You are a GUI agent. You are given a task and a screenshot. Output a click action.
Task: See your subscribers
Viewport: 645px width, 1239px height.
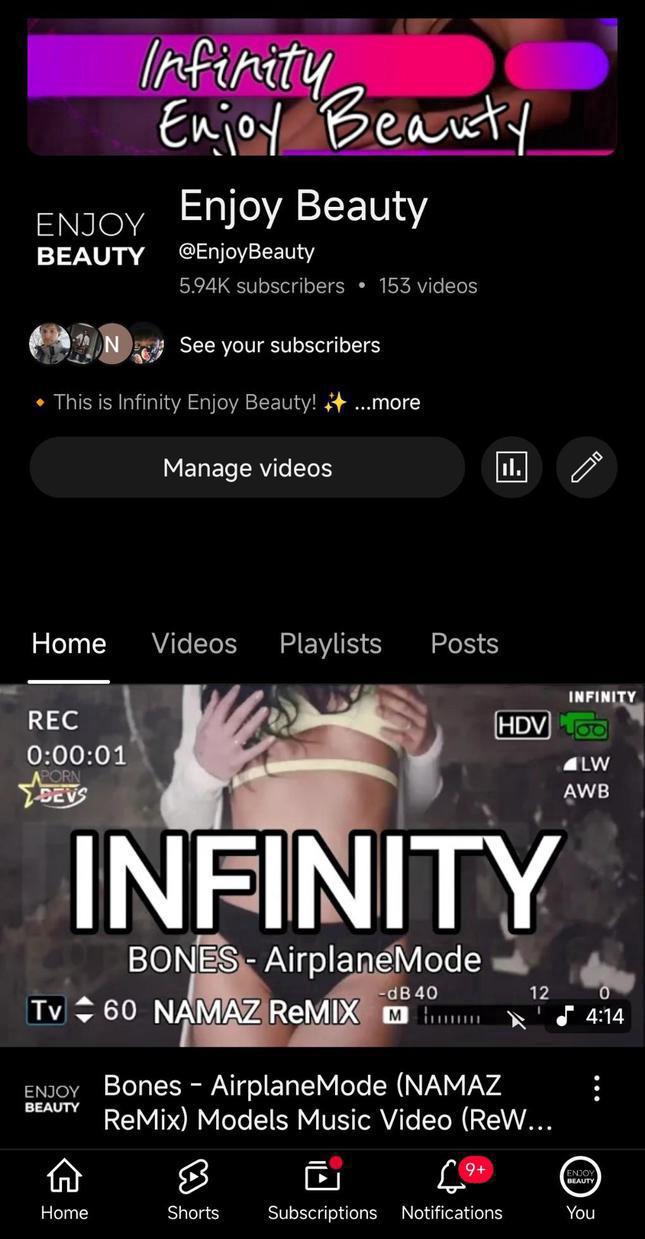(x=279, y=345)
